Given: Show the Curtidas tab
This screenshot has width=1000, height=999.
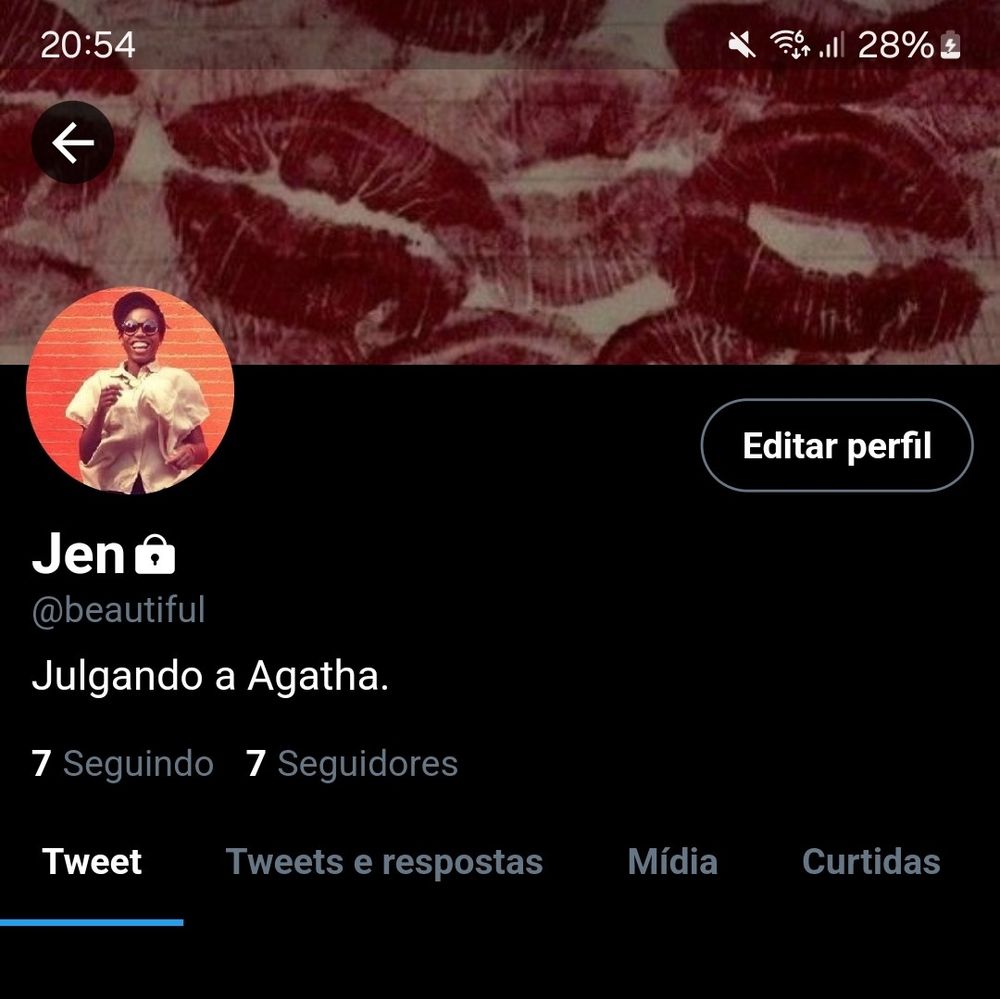Looking at the screenshot, I should point(871,862).
